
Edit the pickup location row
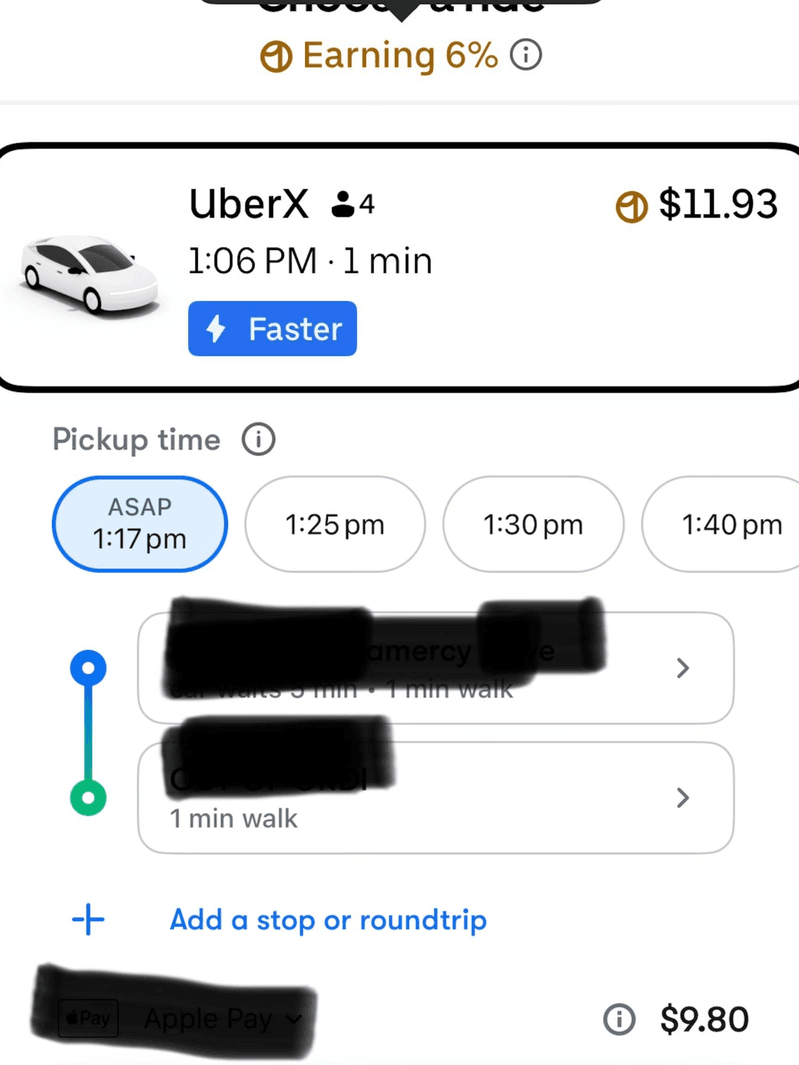[x=435, y=667]
